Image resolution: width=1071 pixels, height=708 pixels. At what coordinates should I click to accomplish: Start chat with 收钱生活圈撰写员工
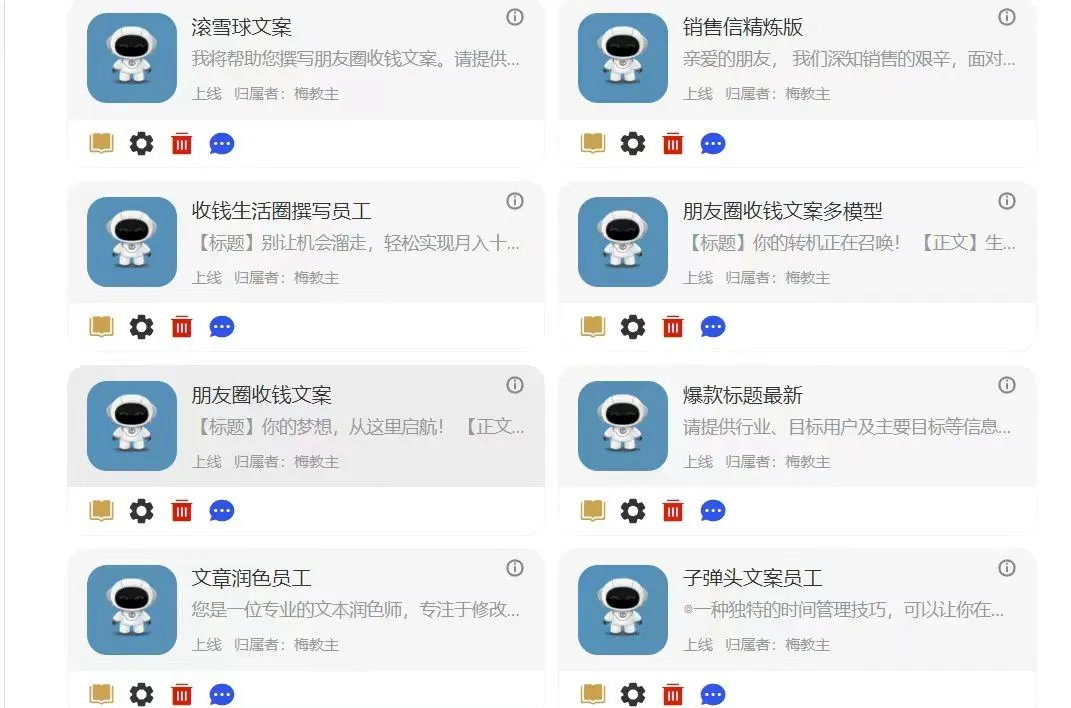(222, 327)
